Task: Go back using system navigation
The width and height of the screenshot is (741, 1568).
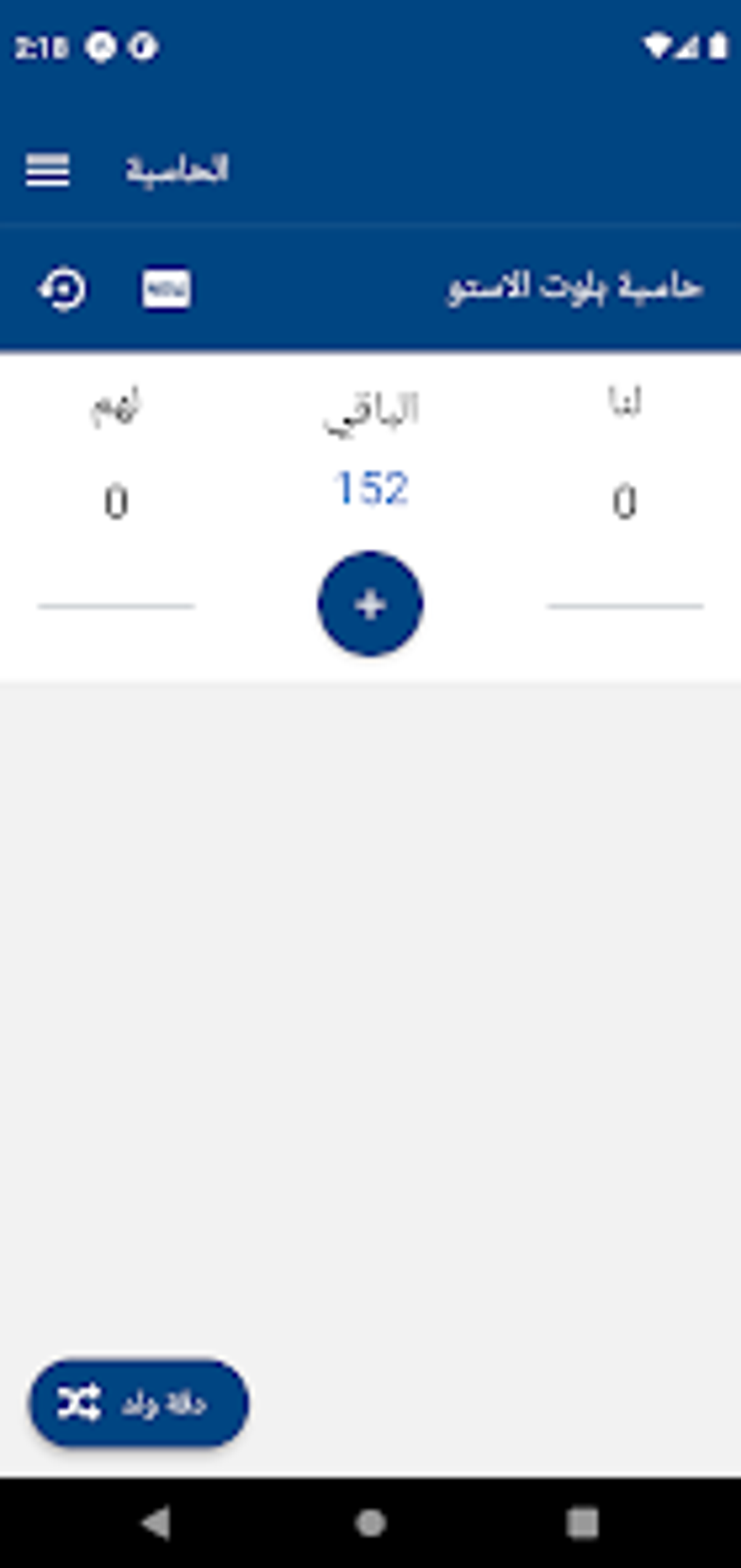Action: point(155,1522)
